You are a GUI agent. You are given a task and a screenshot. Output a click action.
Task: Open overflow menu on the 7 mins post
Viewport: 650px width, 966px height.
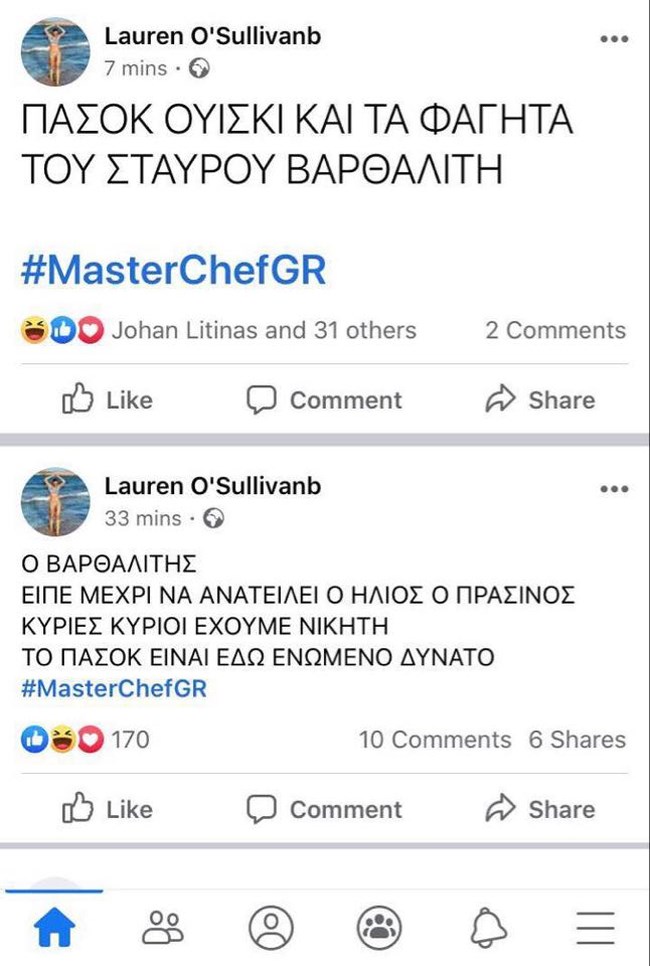pos(613,40)
